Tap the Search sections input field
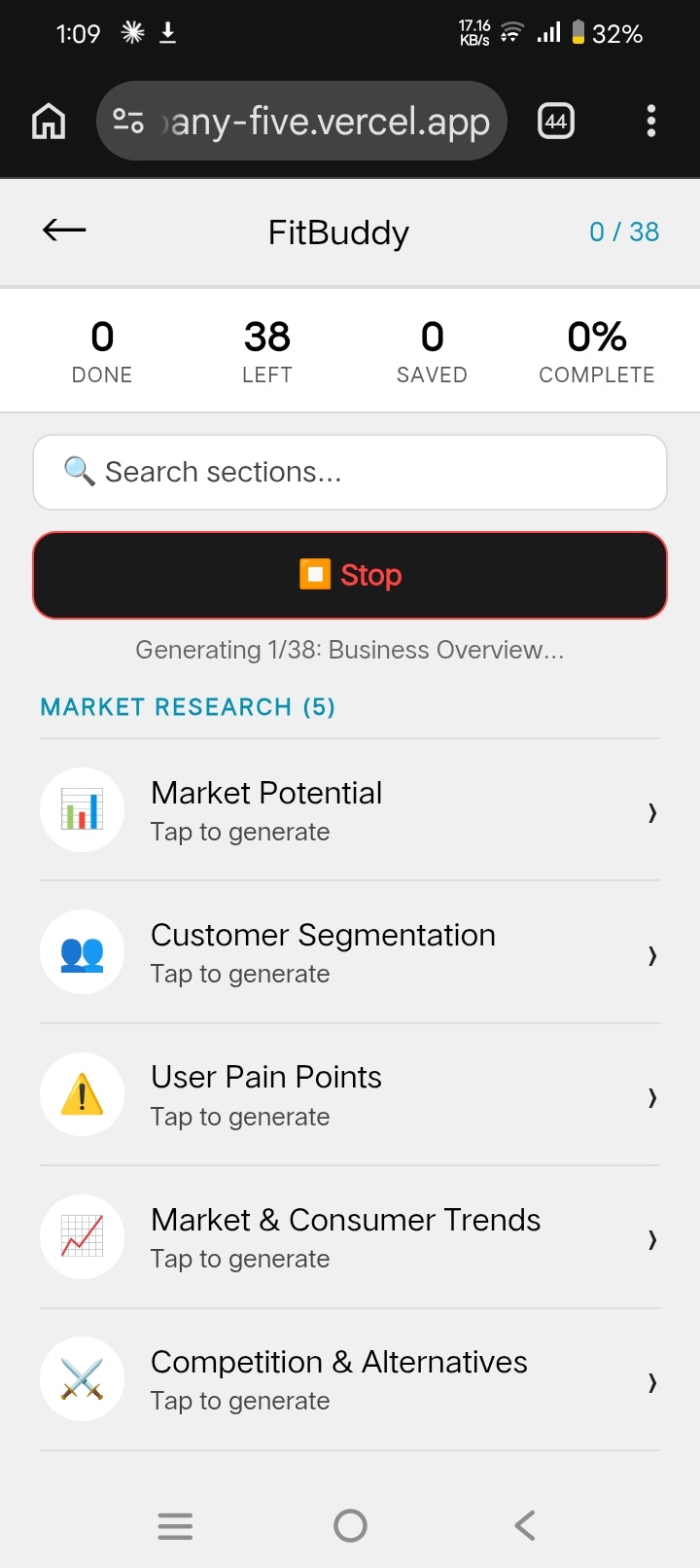This screenshot has width=700, height=1568. tap(350, 472)
